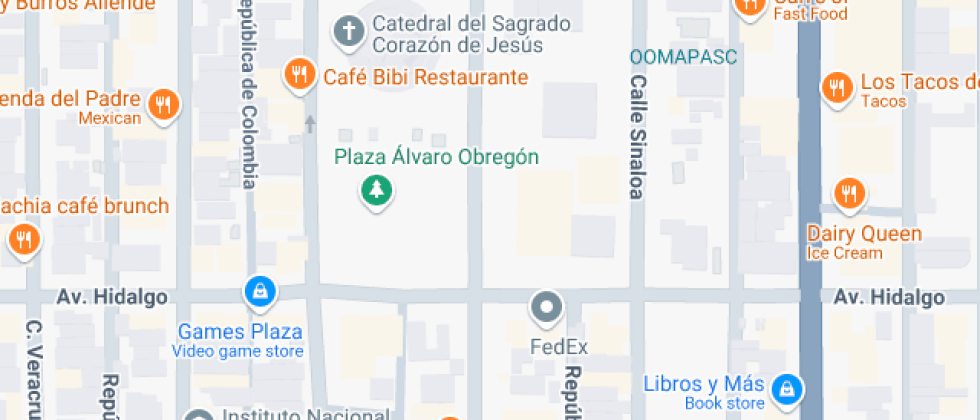Open the Libros y Más bookstore pin
Viewport: 980px width, 420px height.
click(x=788, y=386)
